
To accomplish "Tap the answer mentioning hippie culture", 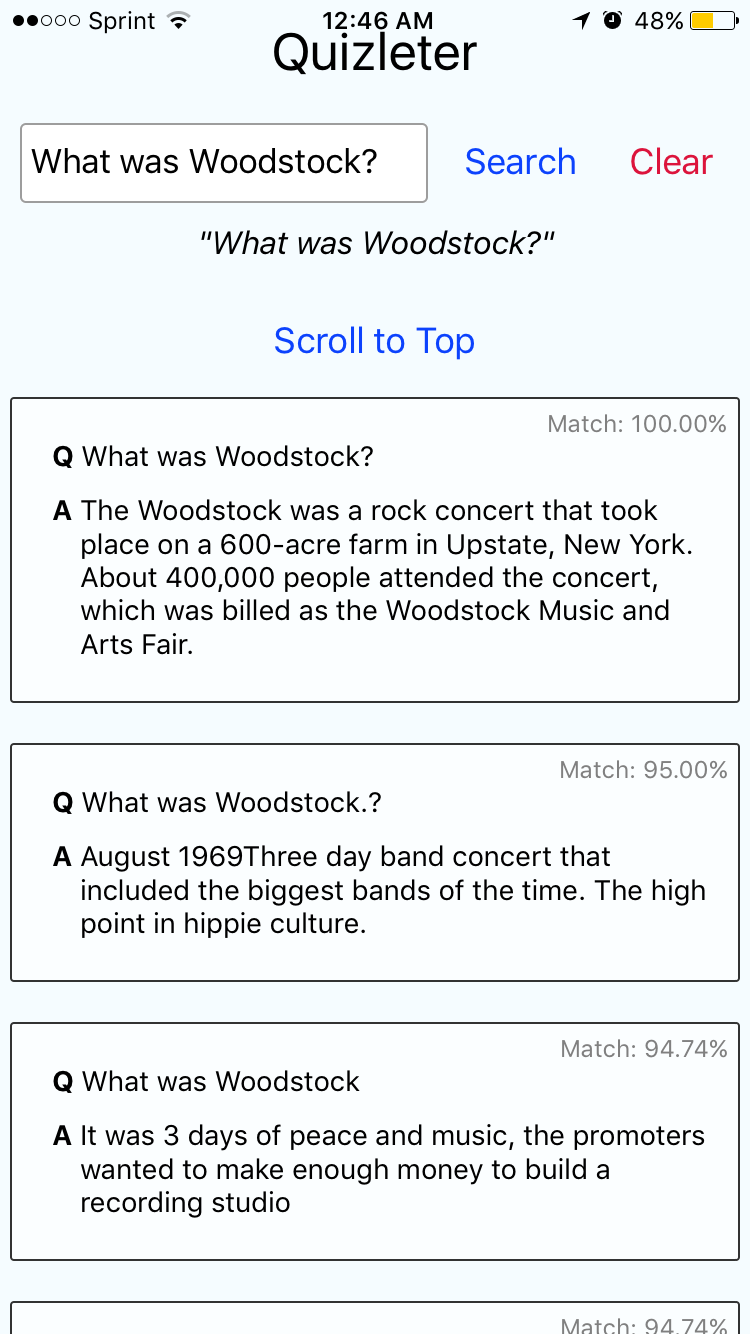I will [x=392, y=889].
